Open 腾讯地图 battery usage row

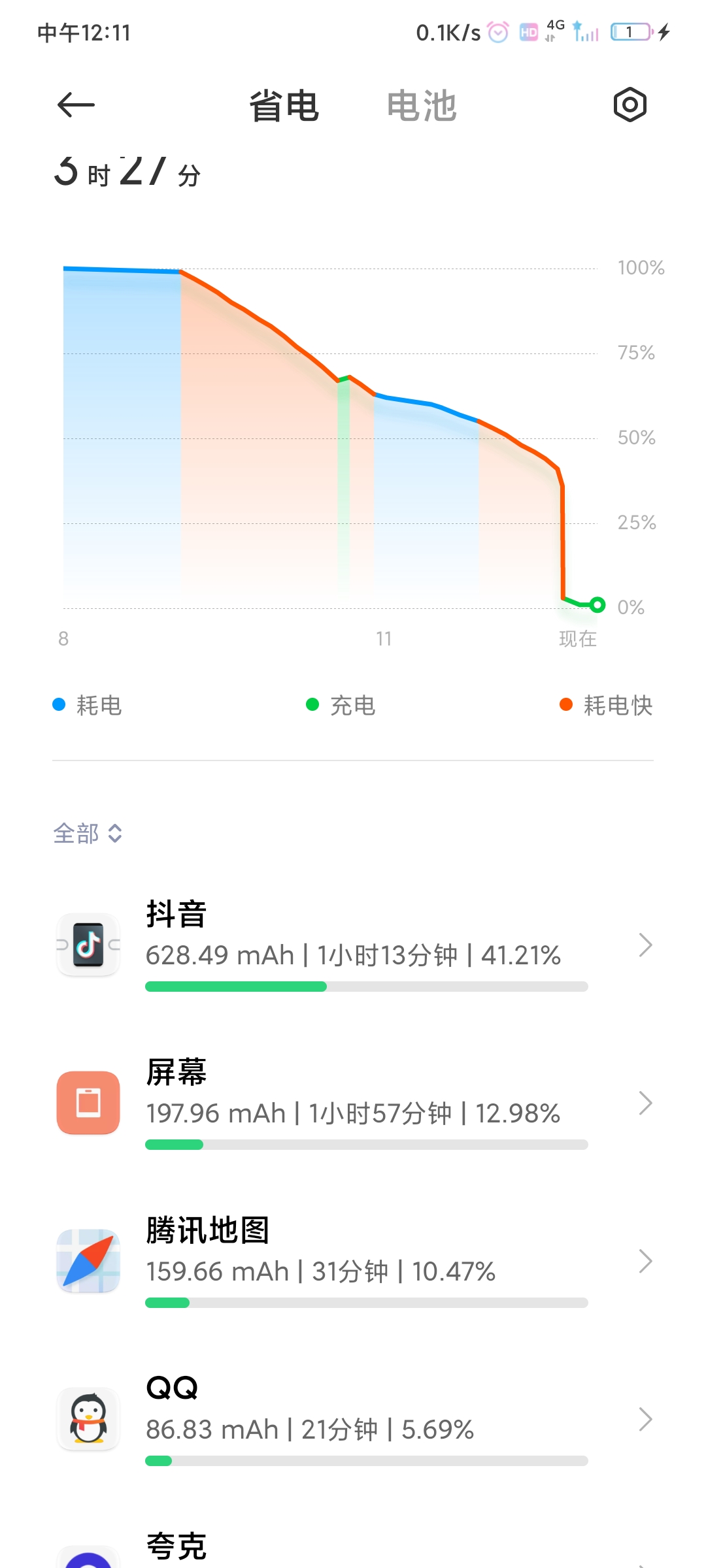[x=353, y=1261]
